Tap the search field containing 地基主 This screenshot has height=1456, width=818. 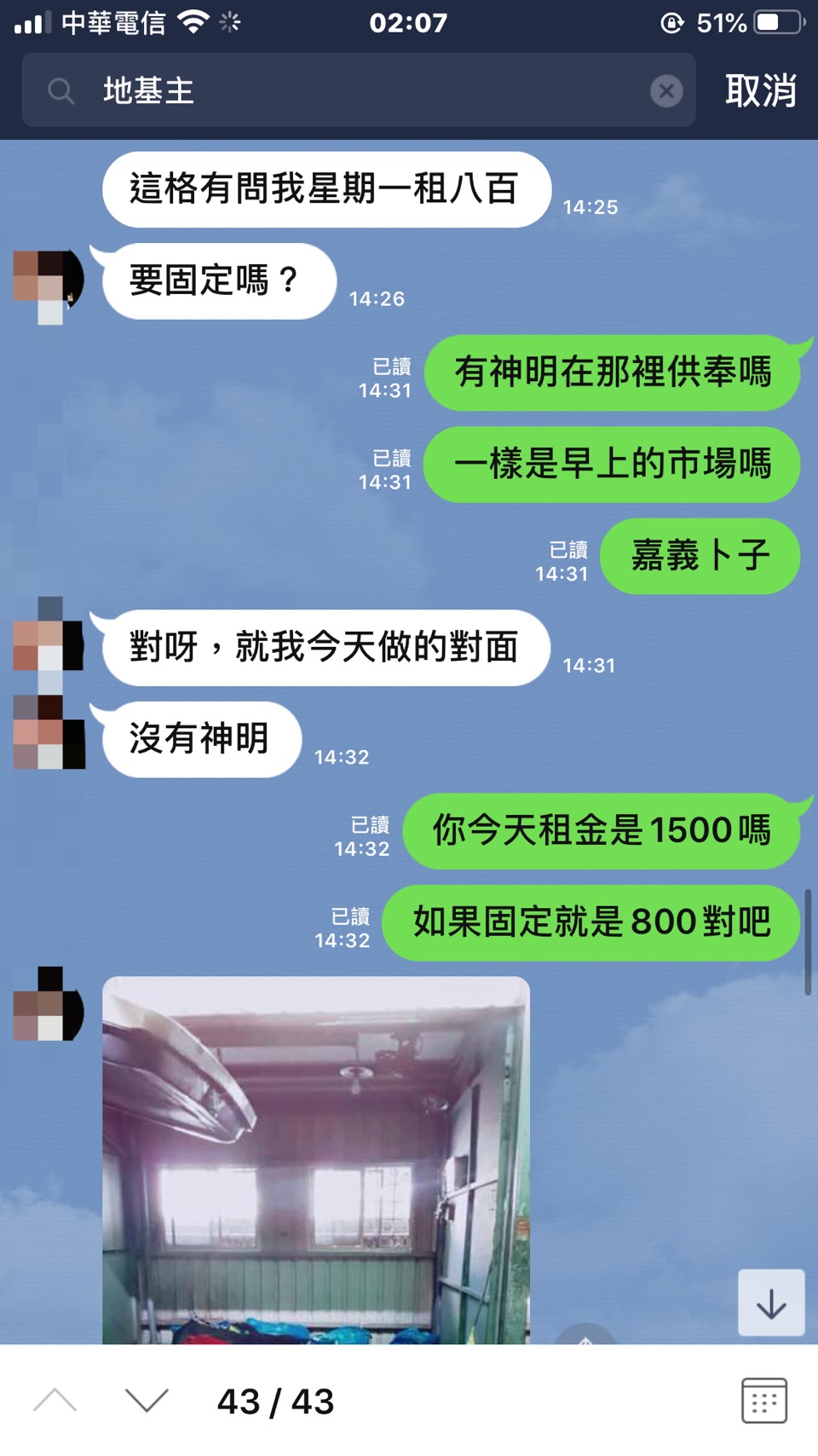click(358, 90)
